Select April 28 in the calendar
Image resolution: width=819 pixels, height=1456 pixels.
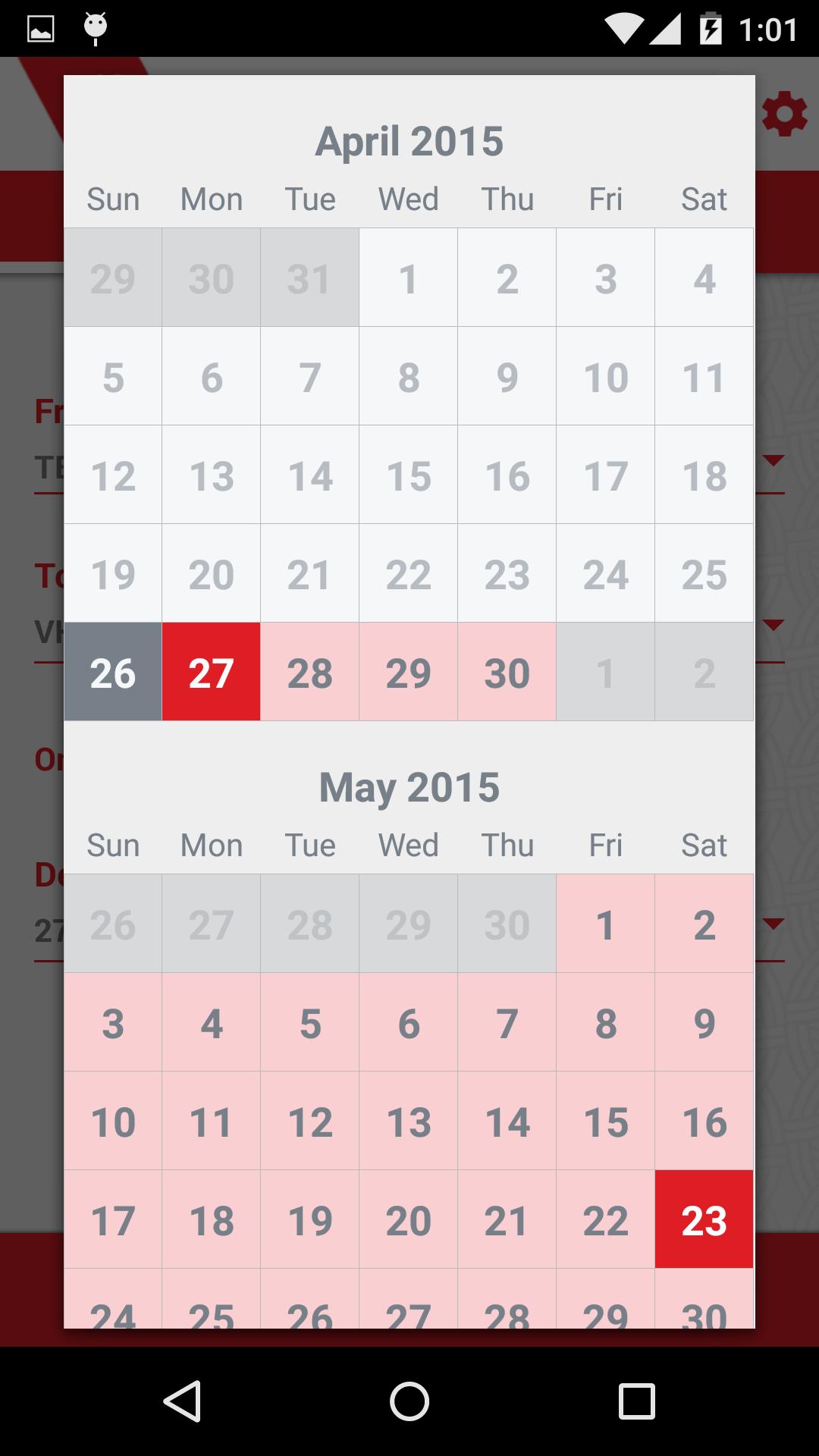tap(309, 672)
